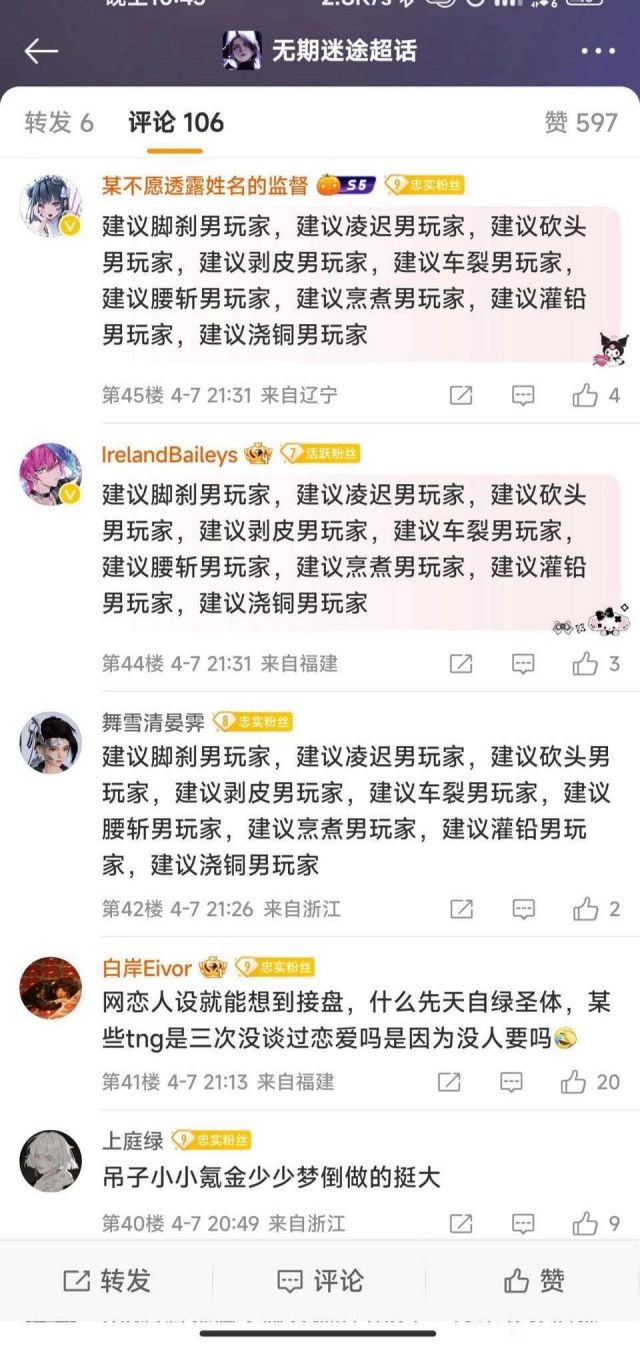Like IrelandBaileys' comment on 第44楼
Image resolution: width=640 pixels, height=1348 pixels.
[x=596, y=663]
